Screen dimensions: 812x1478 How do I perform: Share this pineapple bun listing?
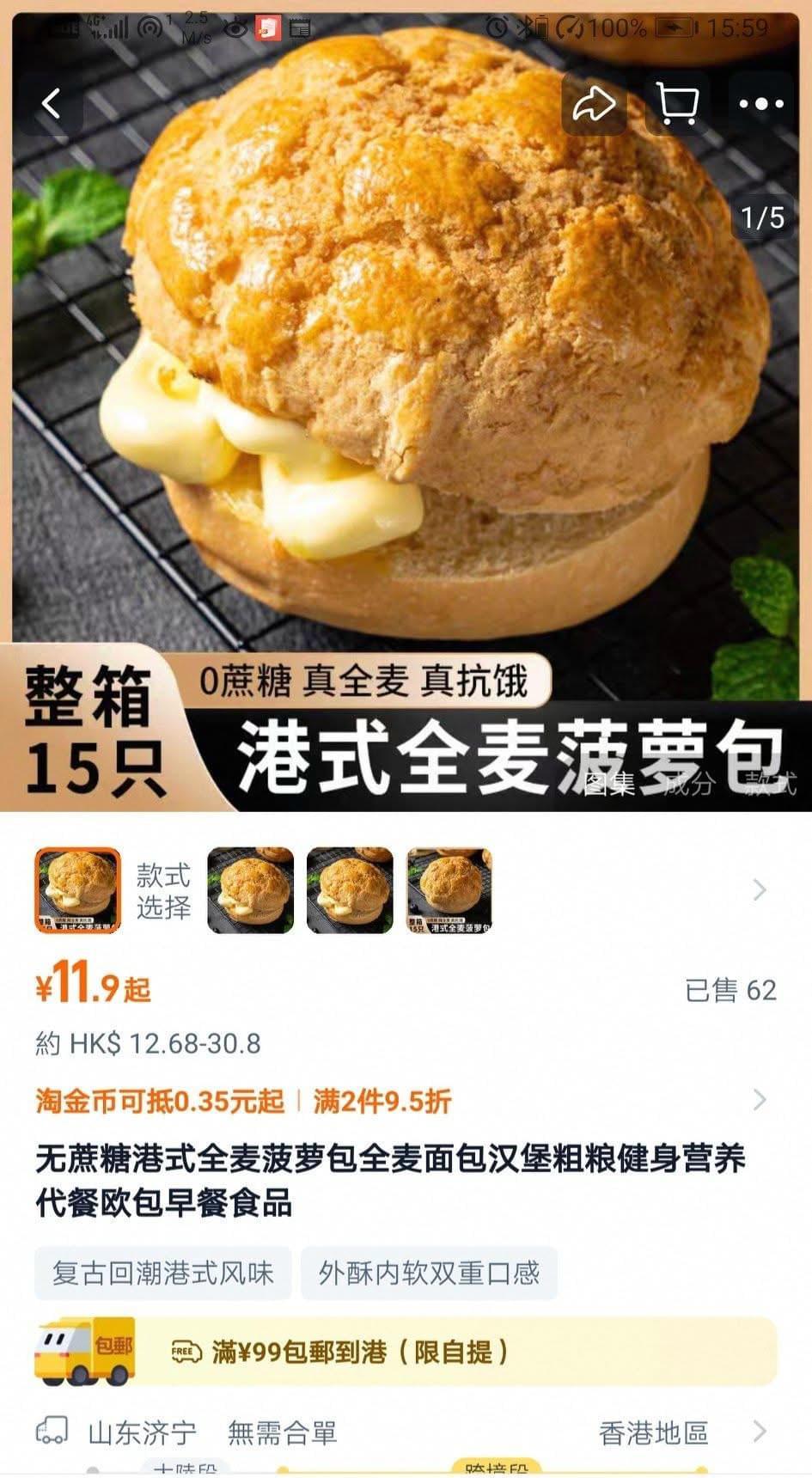coord(594,105)
